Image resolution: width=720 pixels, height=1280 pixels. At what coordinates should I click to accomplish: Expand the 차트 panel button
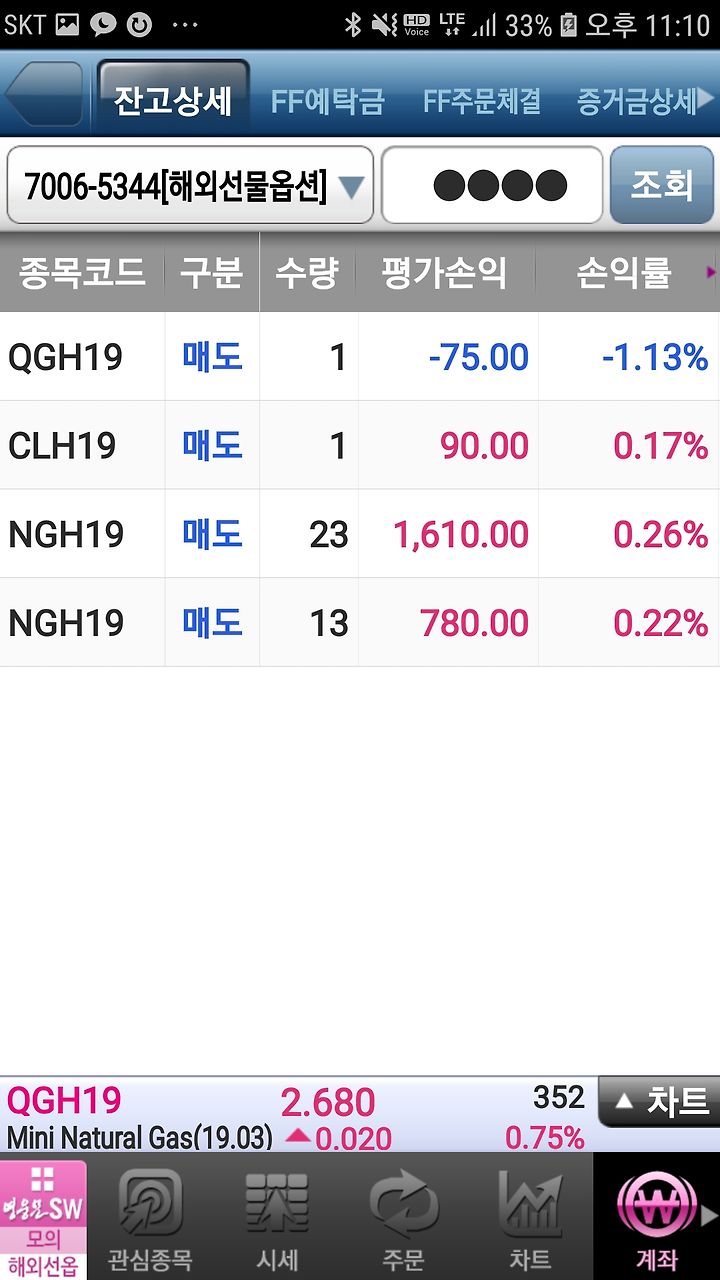pyautogui.click(x=658, y=1102)
